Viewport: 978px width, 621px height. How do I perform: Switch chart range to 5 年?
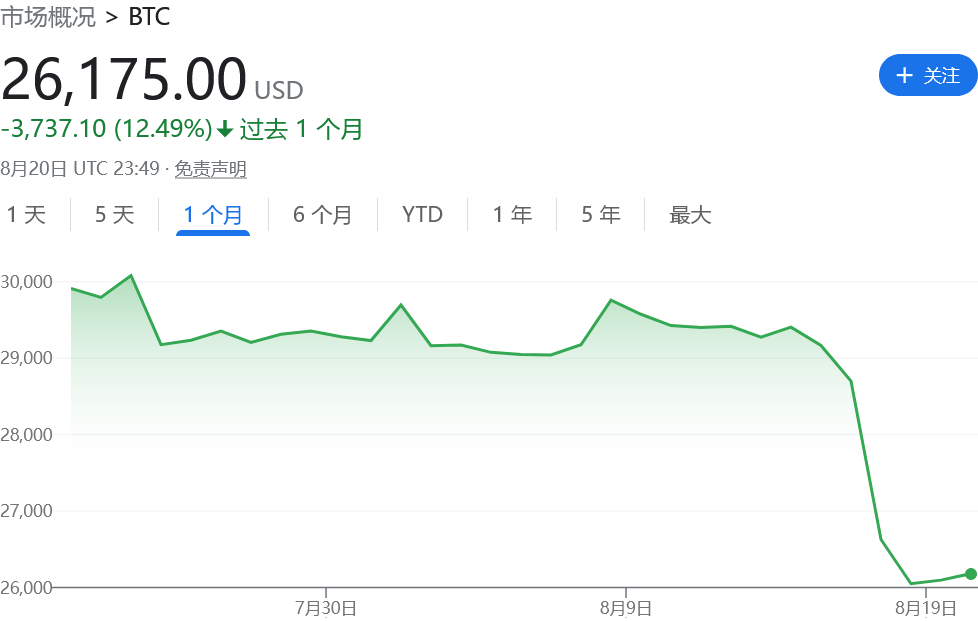point(601,214)
